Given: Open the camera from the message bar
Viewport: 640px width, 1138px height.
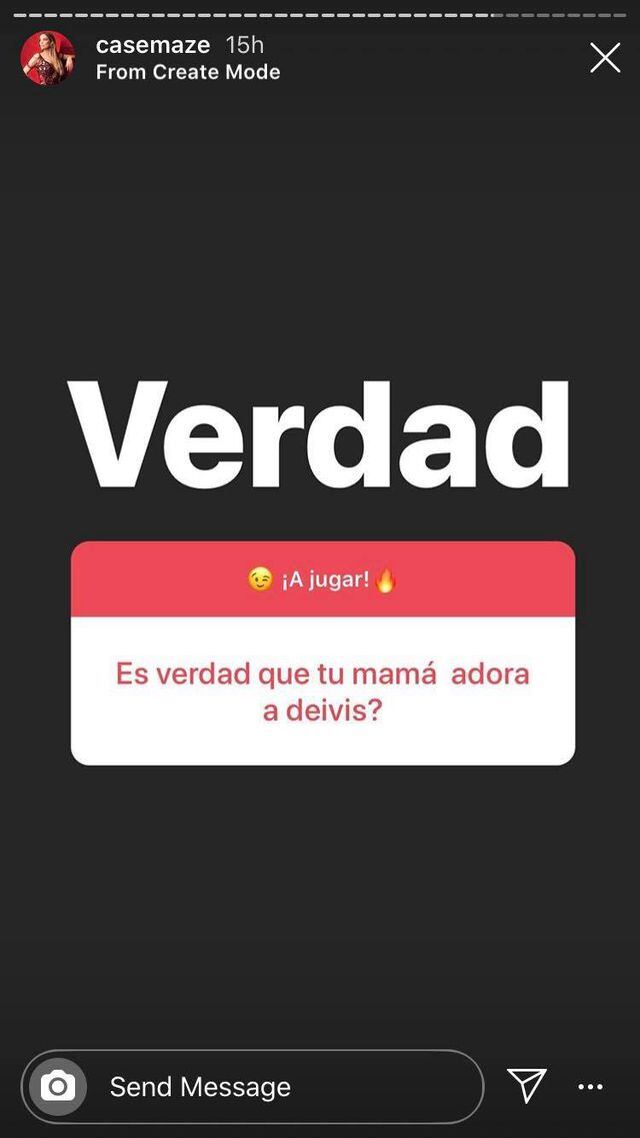Looking at the screenshot, I should tap(58, 1086).
